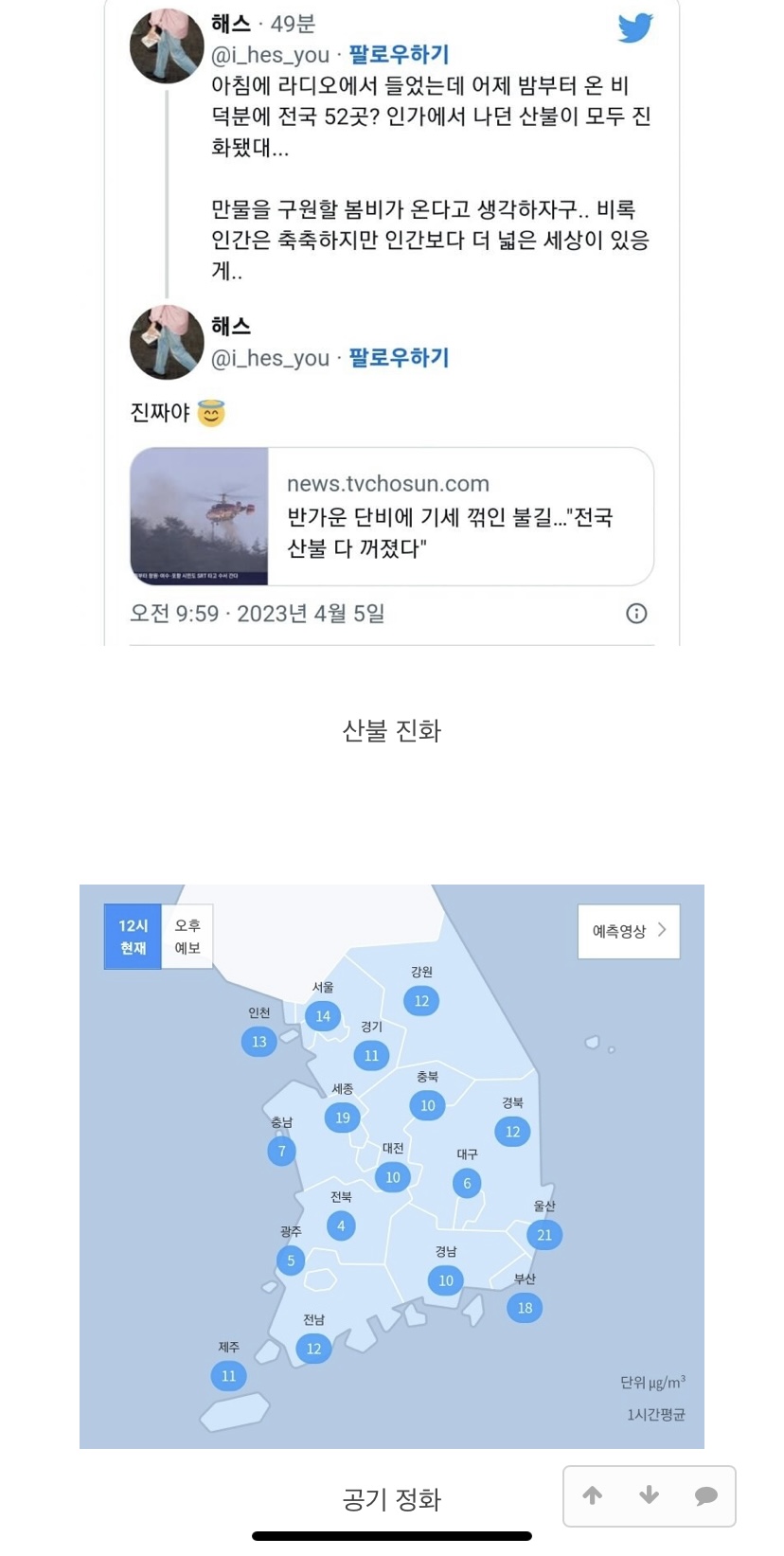
Task: Jump to the bottom with the down arrow
Action: [x=649, y=1495]
